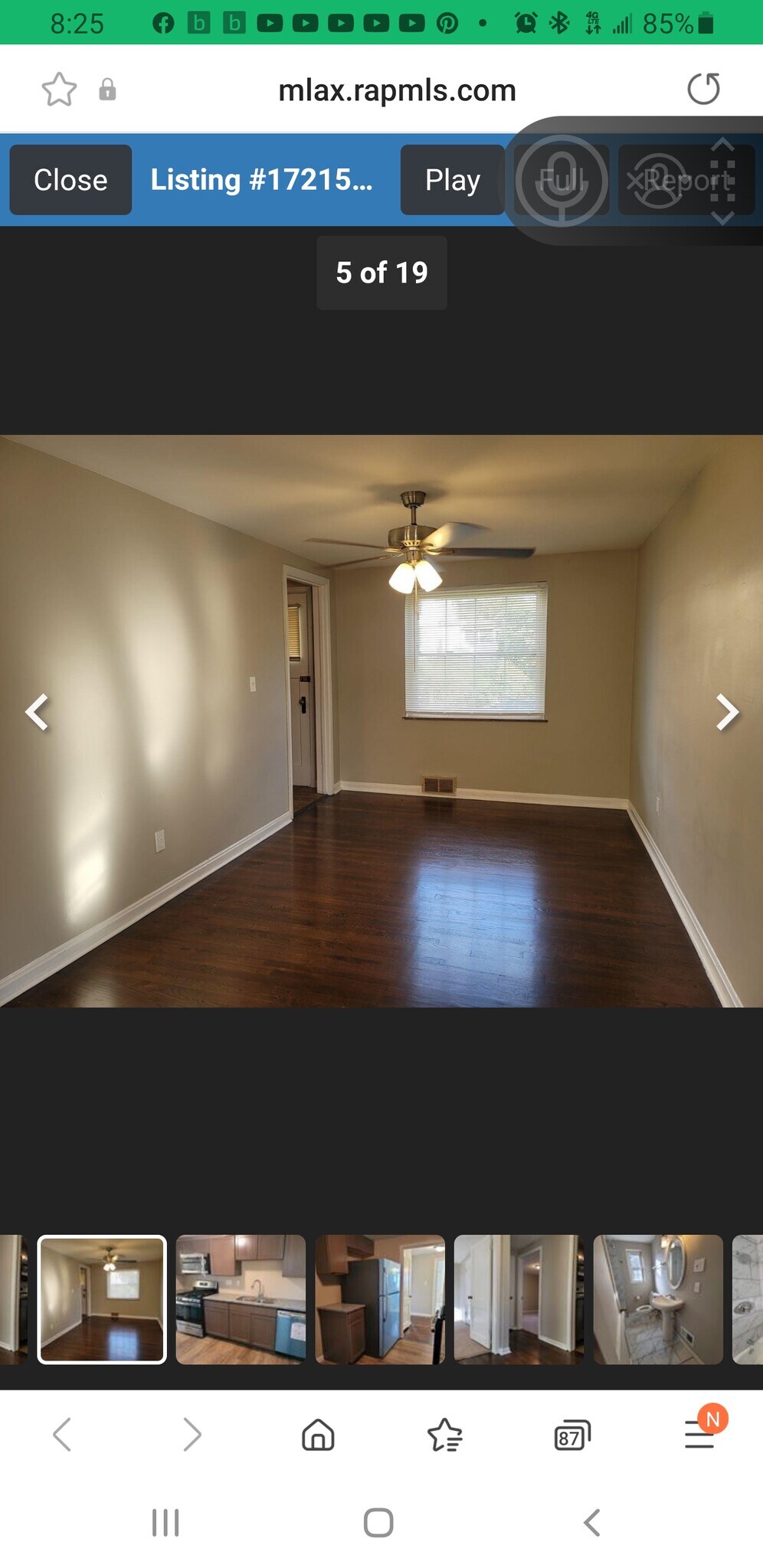Go to the browser home page
The height and width of the screenshot is (1568, 763).
point(318,1435)
